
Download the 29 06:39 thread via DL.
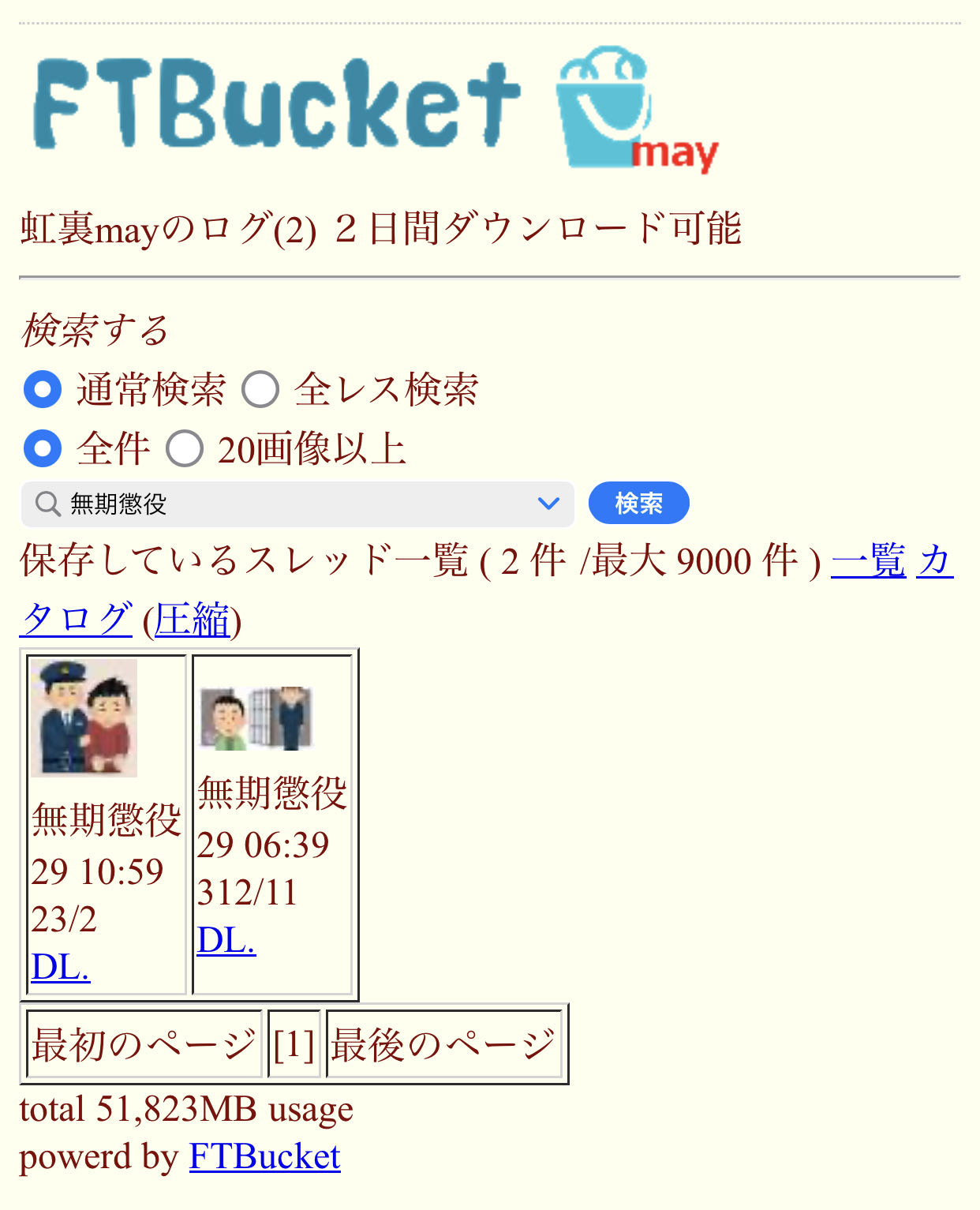pos(226,939)
